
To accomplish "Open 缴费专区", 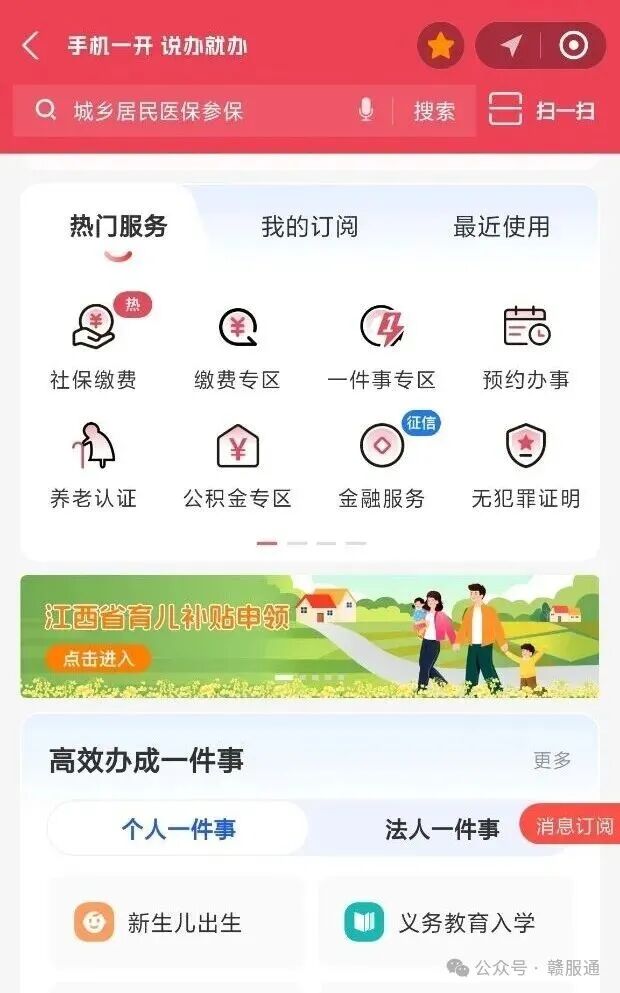I will [x=237, y=345].
